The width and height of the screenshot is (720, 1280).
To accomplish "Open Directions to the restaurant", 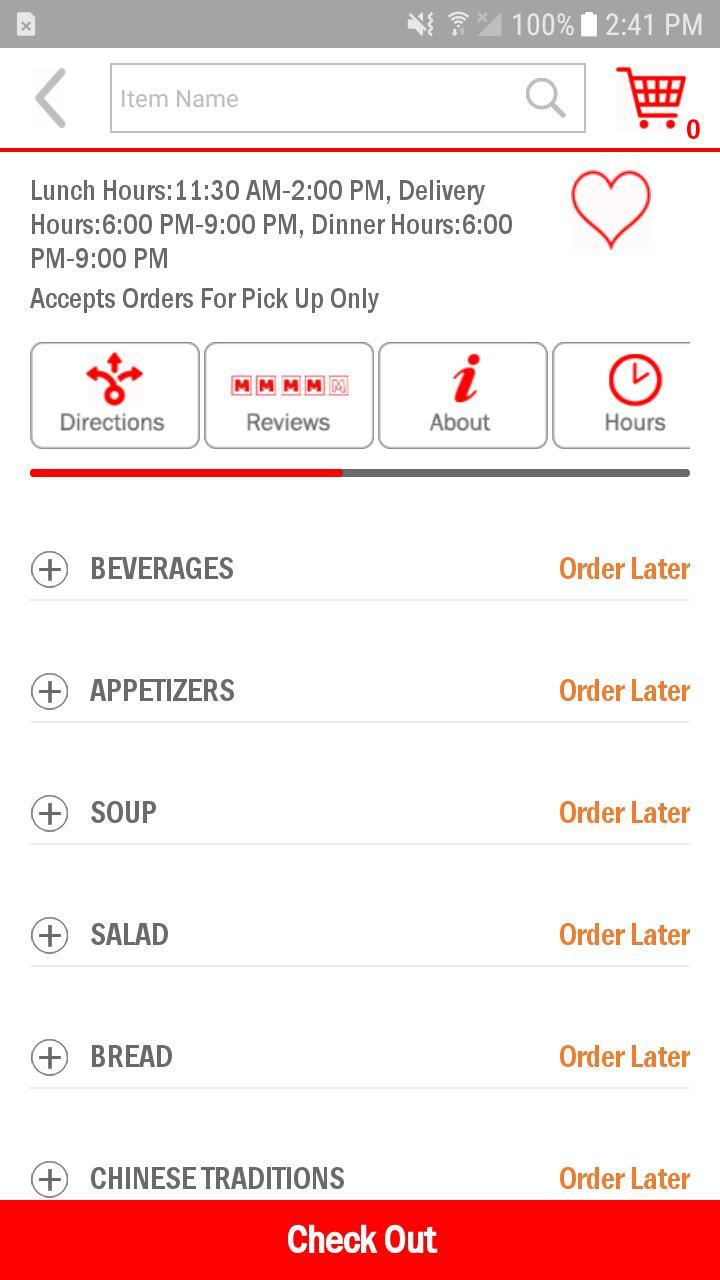I will (x=115, y=395).
